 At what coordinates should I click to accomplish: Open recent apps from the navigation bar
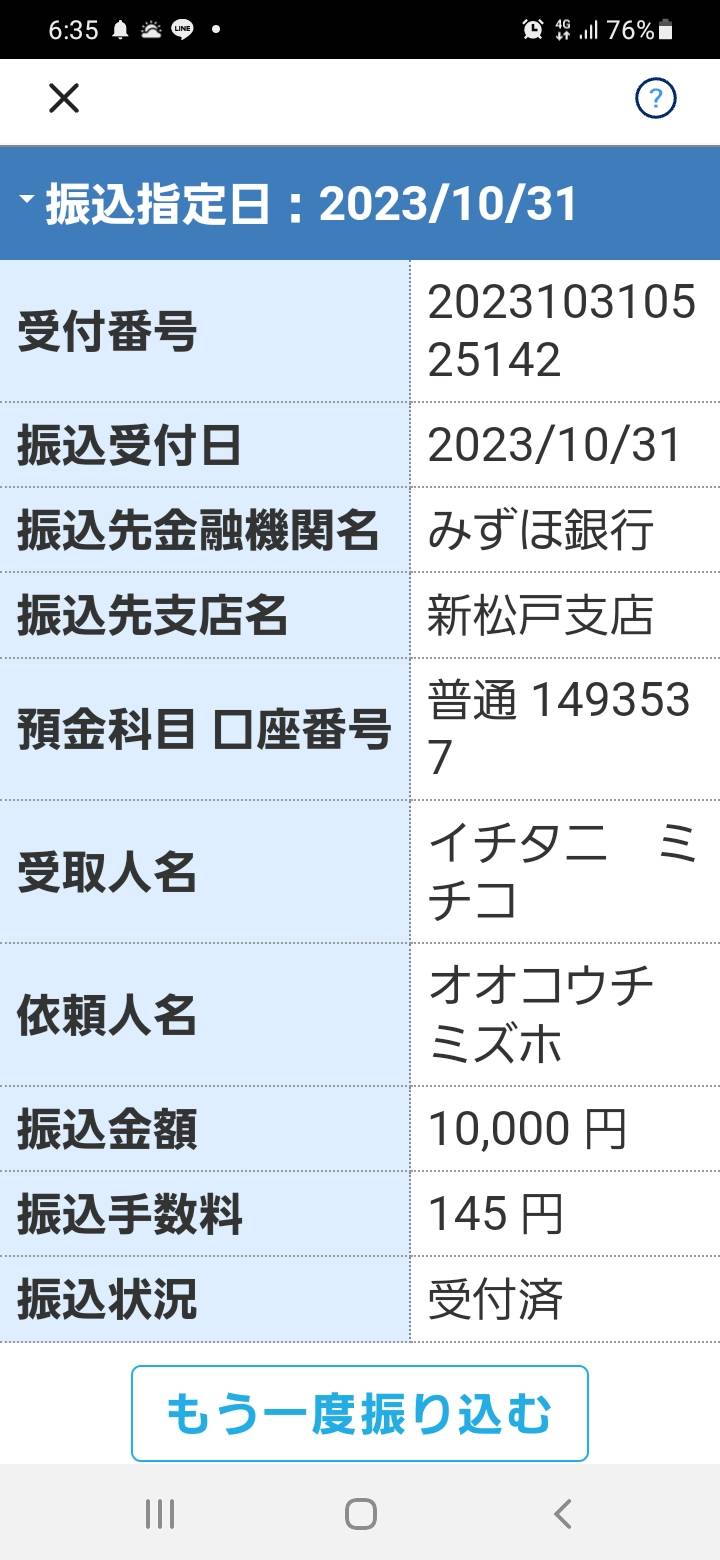click(160, 1513)
